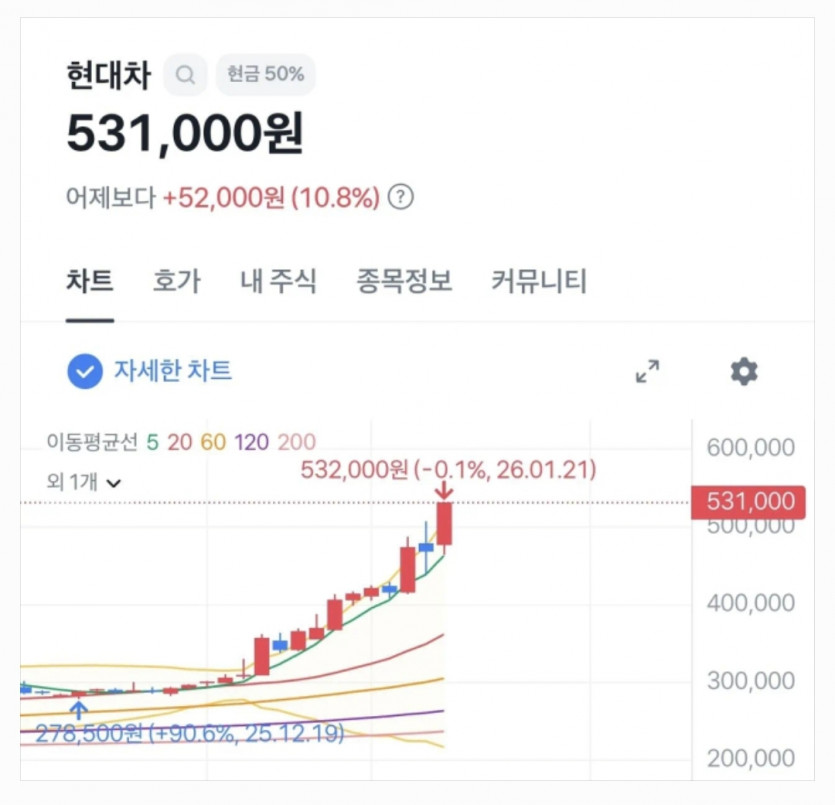Screen dimensions: 835x805
Task: Open the 종목정보 tab
Action: (x=404, y=281)
